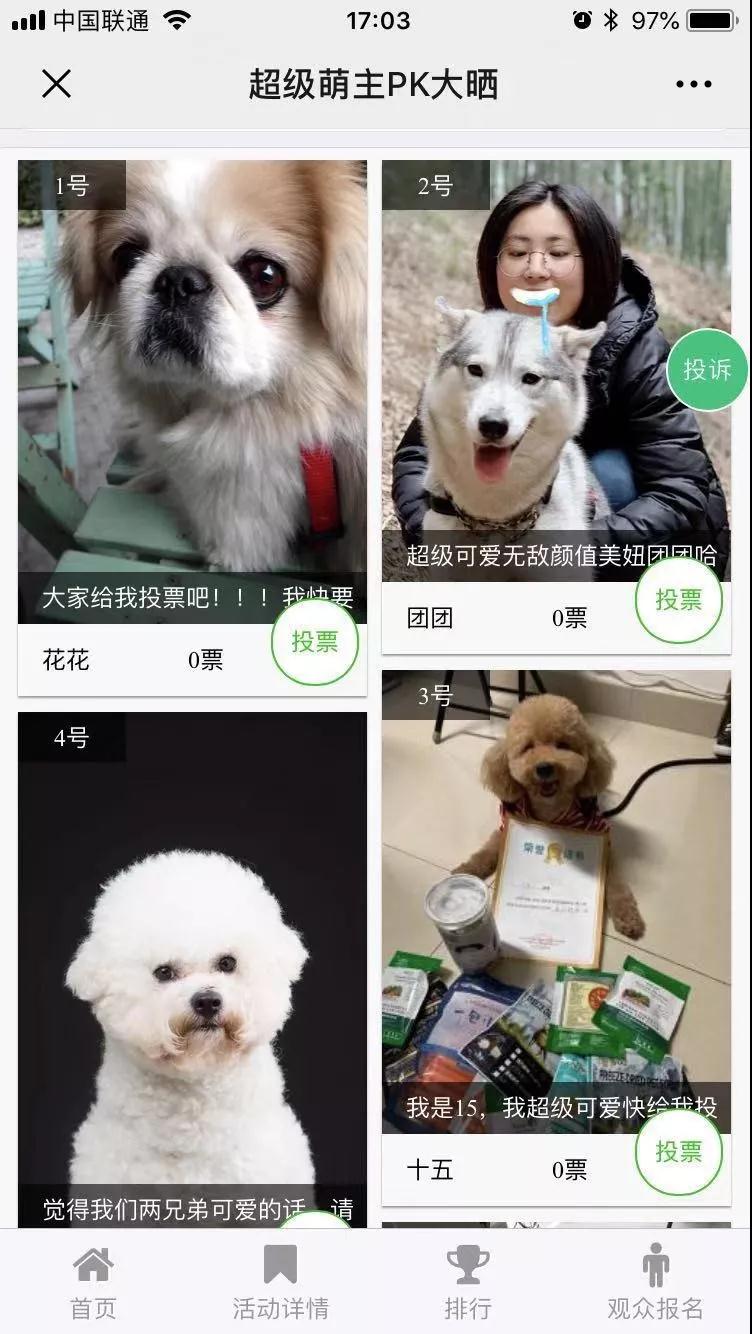Open the 排行 ranking tab
This screenshot has height=1334, width=752.
click(468, 1283)
